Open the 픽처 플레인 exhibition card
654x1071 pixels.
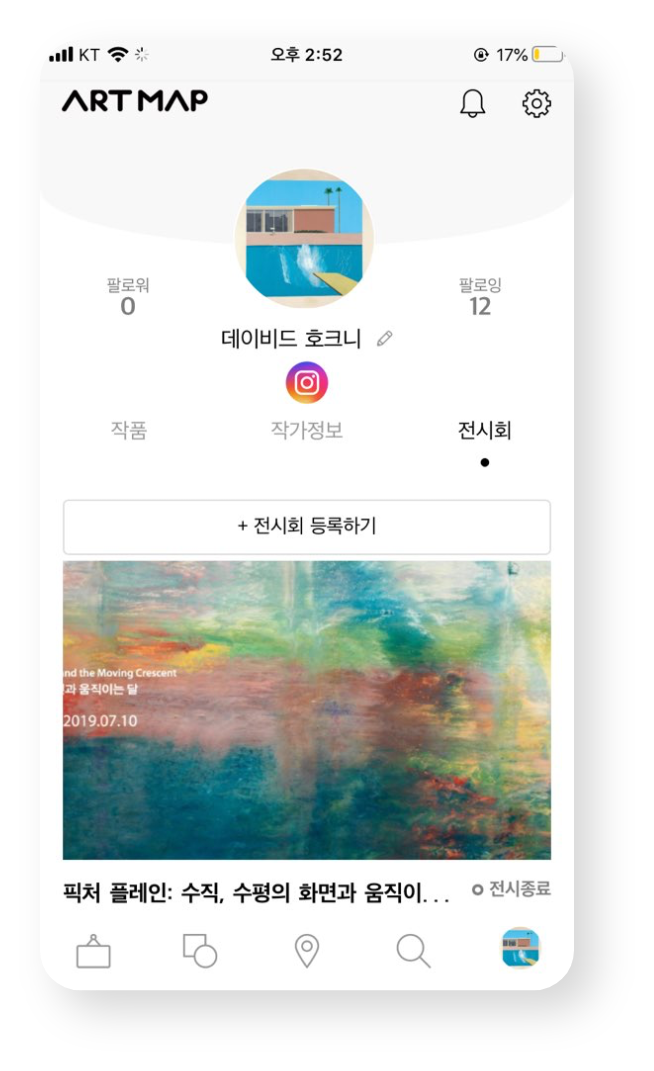[x=307, y=710]
